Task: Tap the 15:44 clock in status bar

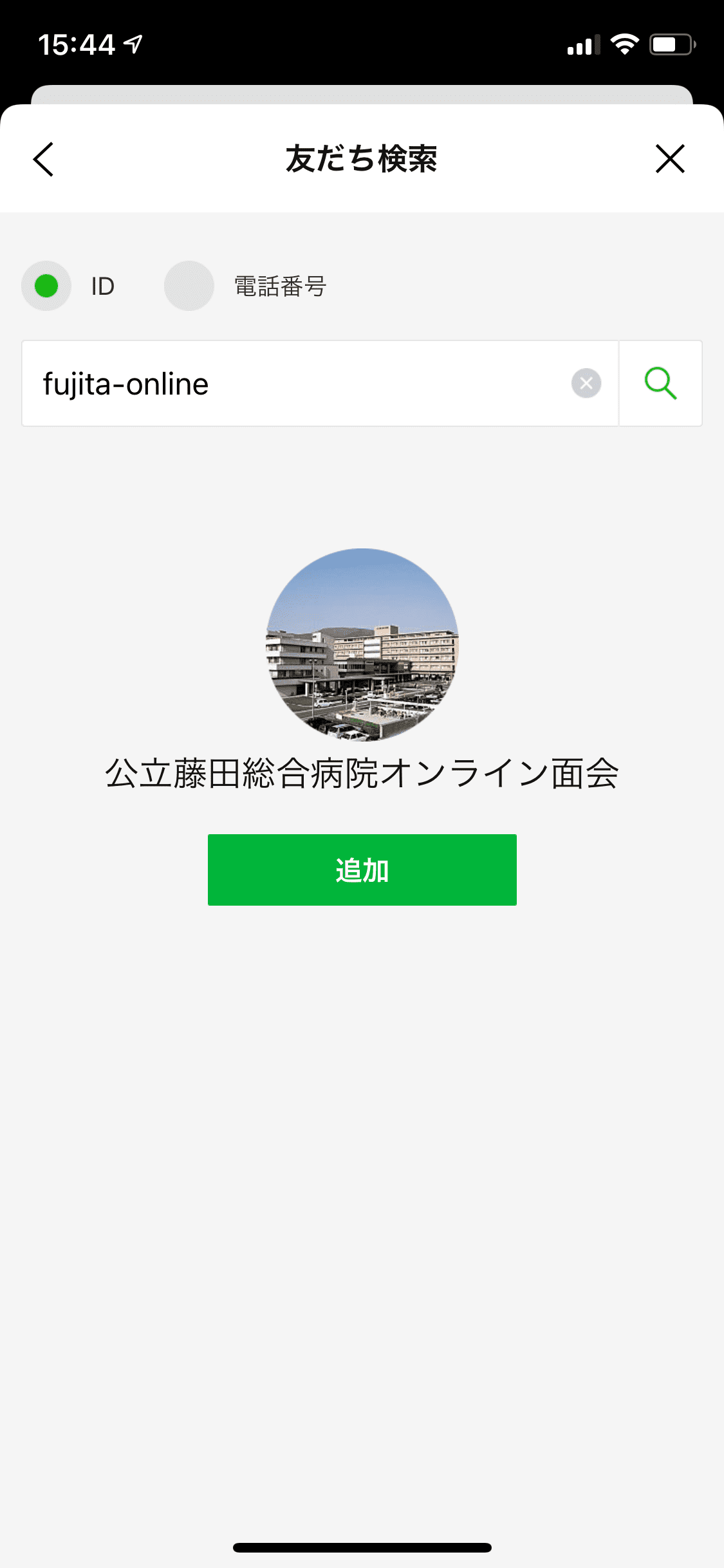Action: click(x=75, y=43)
